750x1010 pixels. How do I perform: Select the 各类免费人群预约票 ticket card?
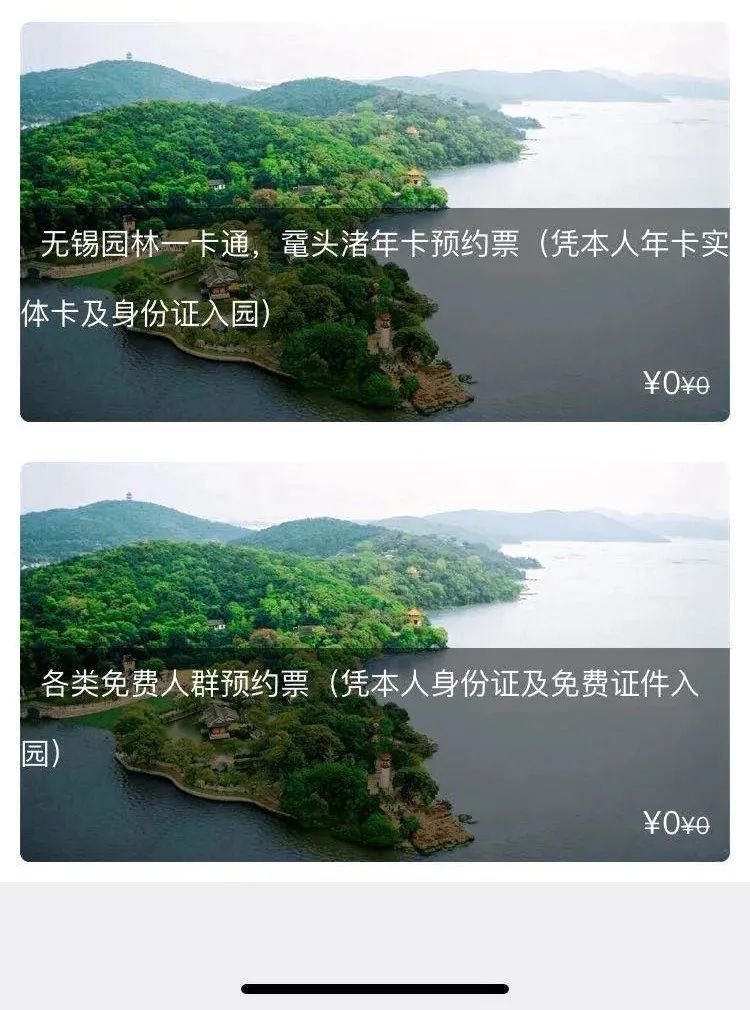[375, 662]
